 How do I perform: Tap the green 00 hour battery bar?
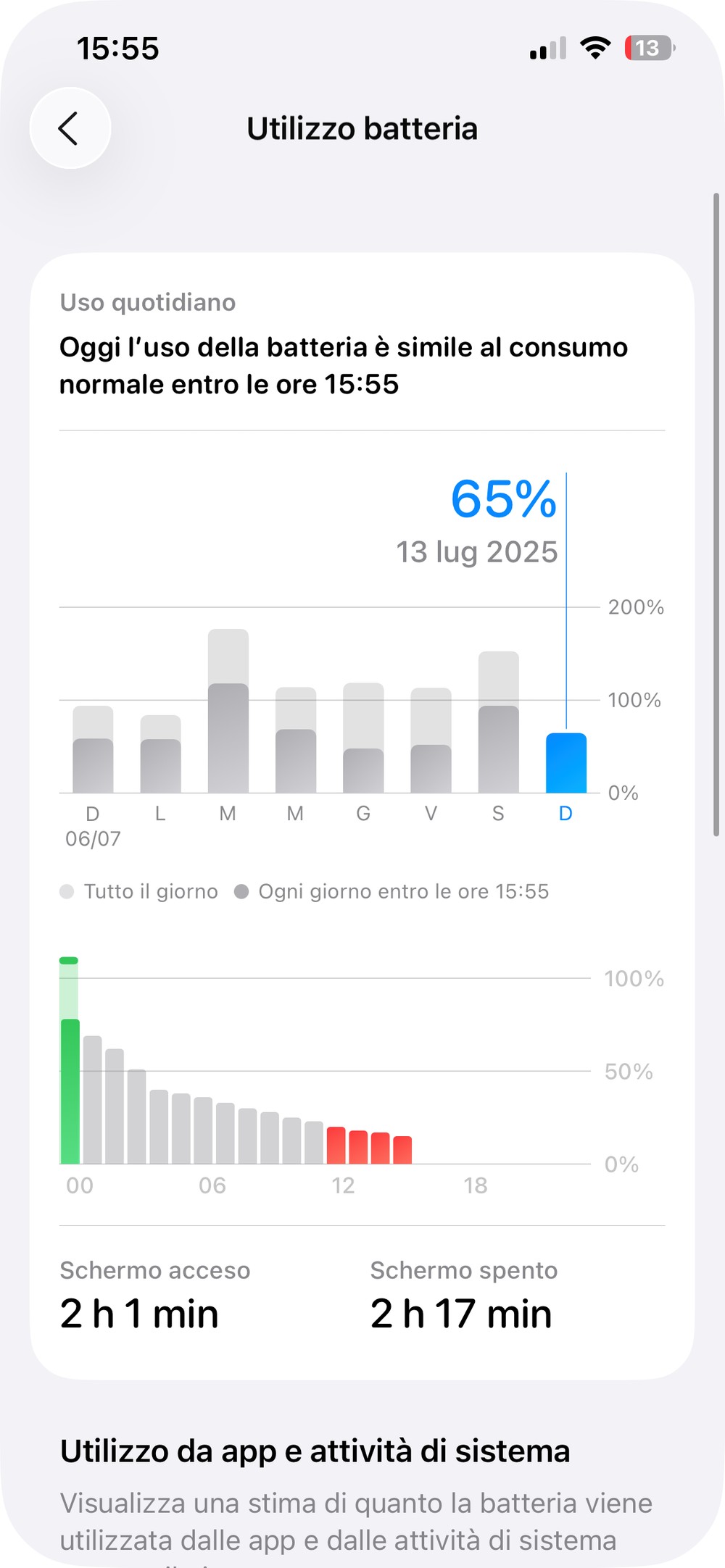[69, 1060]
